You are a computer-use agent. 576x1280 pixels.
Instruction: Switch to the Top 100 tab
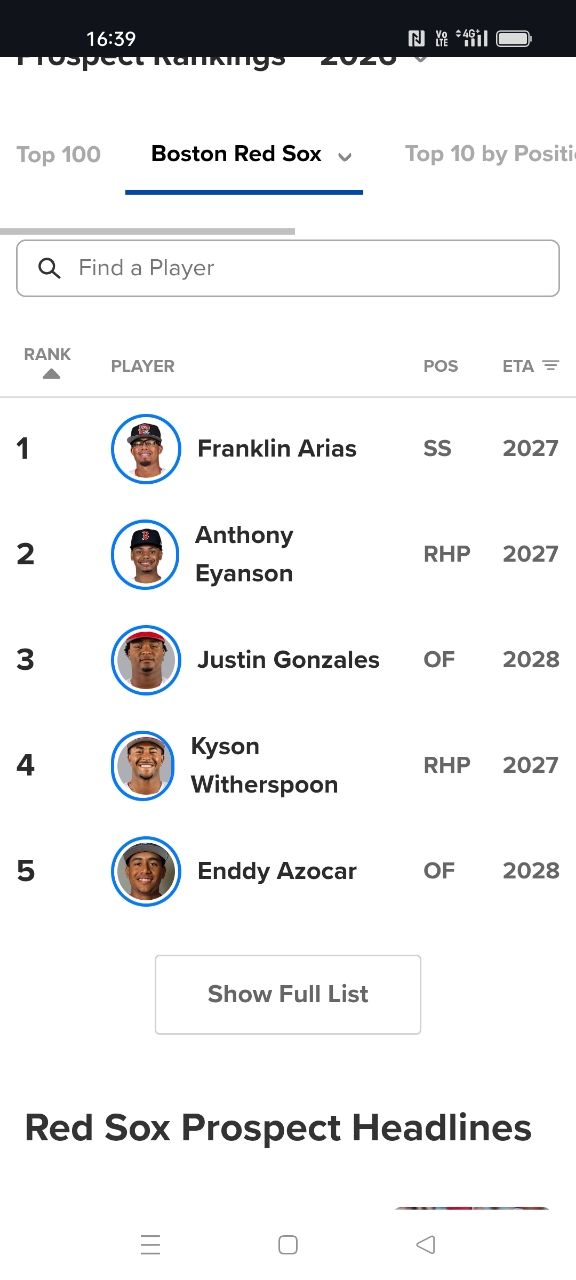[x=59, y=154]
